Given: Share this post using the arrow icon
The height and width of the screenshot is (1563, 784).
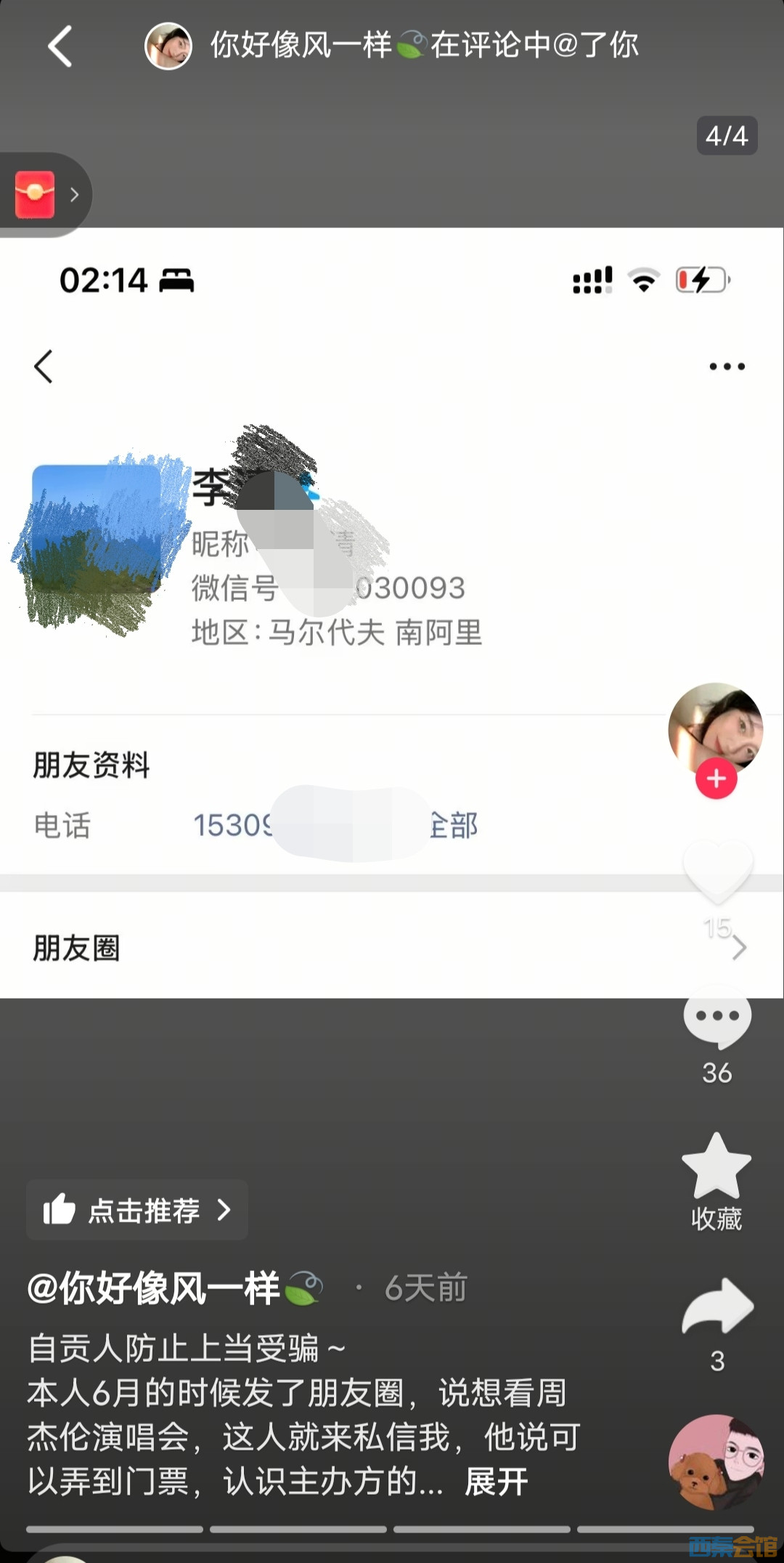Looking at the screenshot, I should [x=717, y=1307].
